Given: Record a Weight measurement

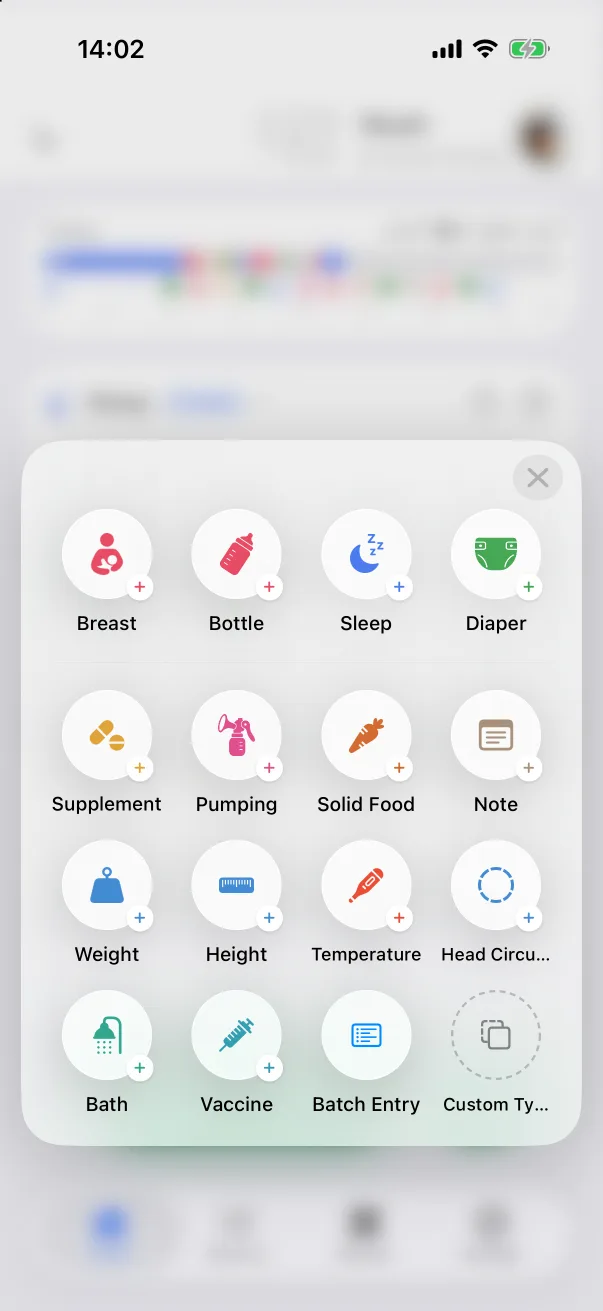Looking at the screenshot, I should (107, 885).
